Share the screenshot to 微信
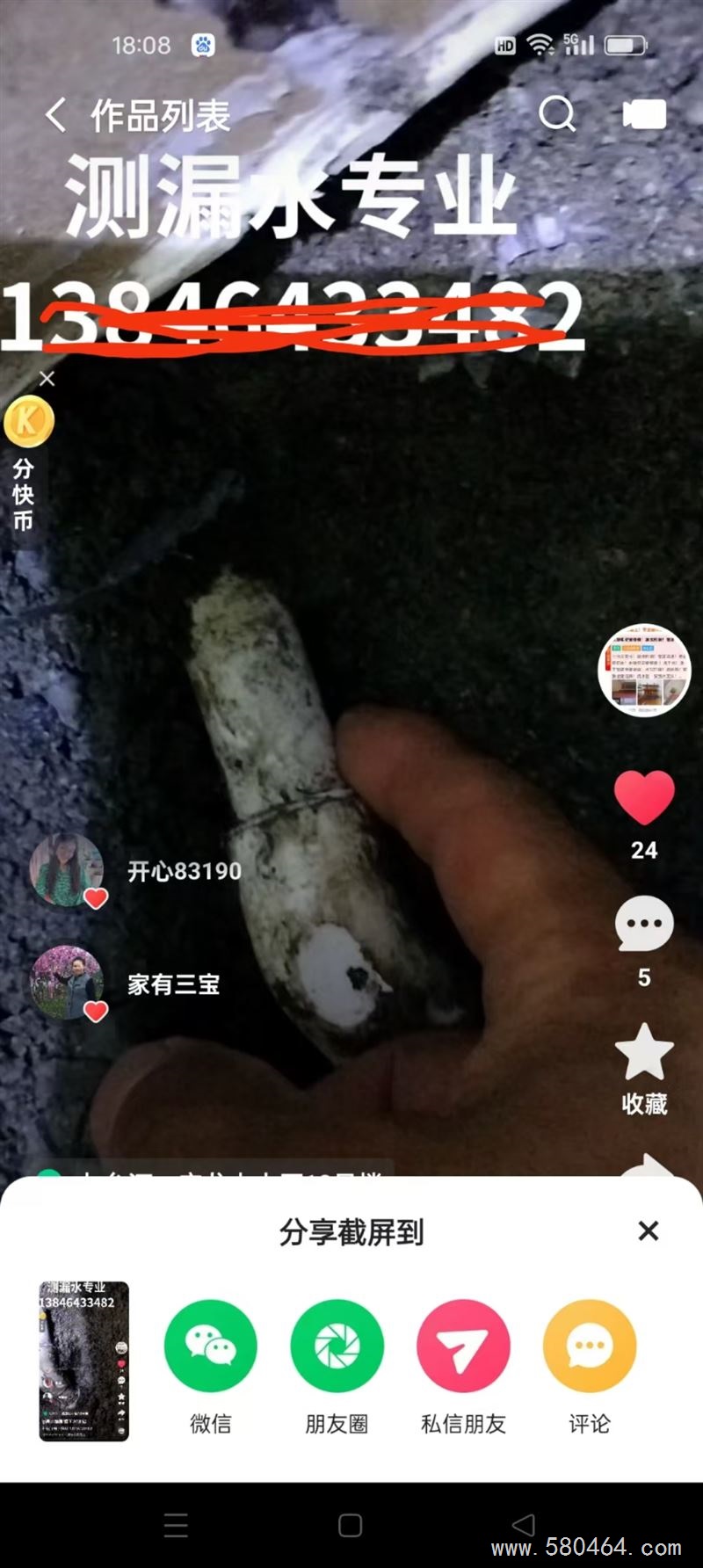Viewport: 703px width, 1568px height. pyautogui.click(x=211, y=1347)
